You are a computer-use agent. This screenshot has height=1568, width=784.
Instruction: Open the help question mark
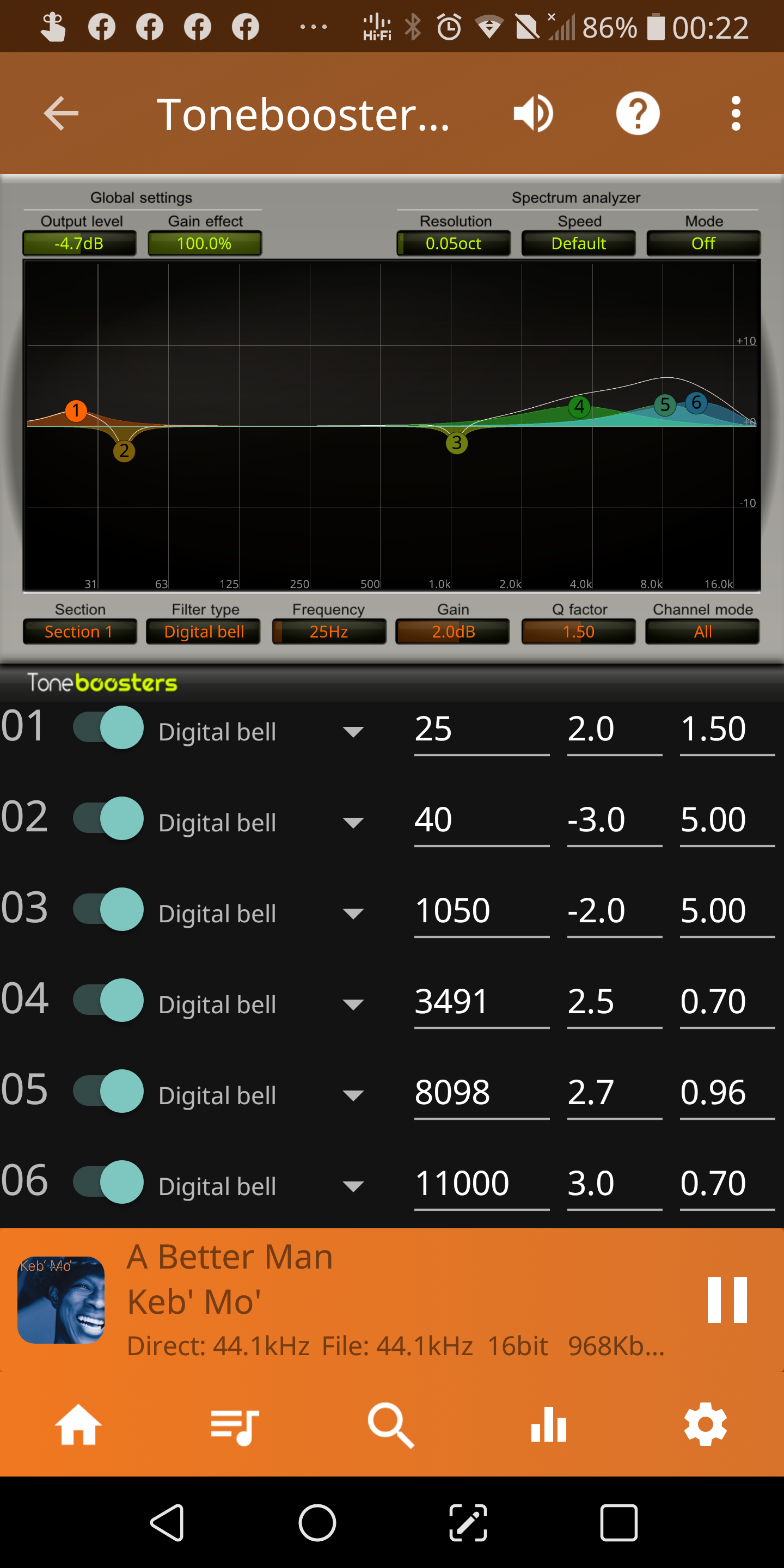[638, 113]
